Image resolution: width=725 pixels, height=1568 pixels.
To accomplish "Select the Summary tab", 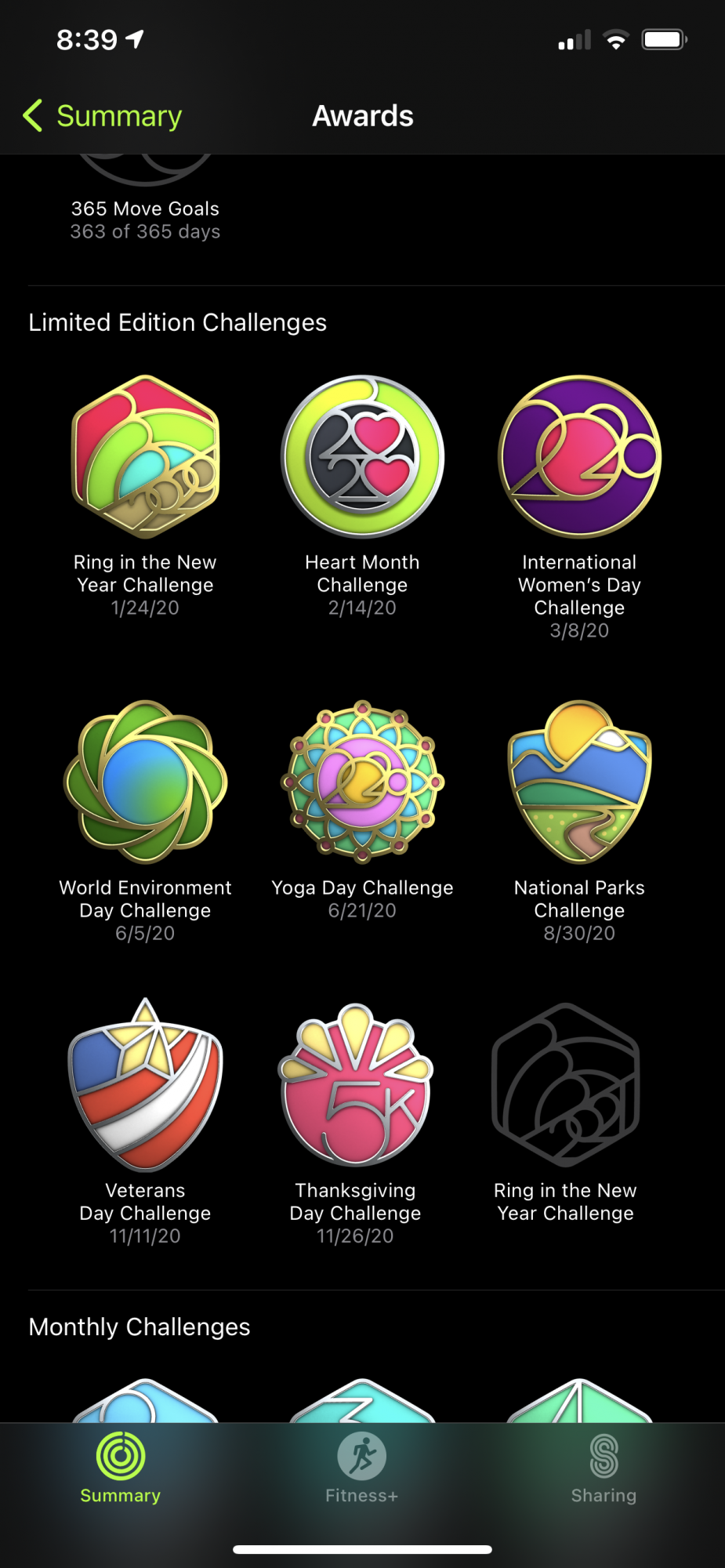I will (x=120, y=1468).
